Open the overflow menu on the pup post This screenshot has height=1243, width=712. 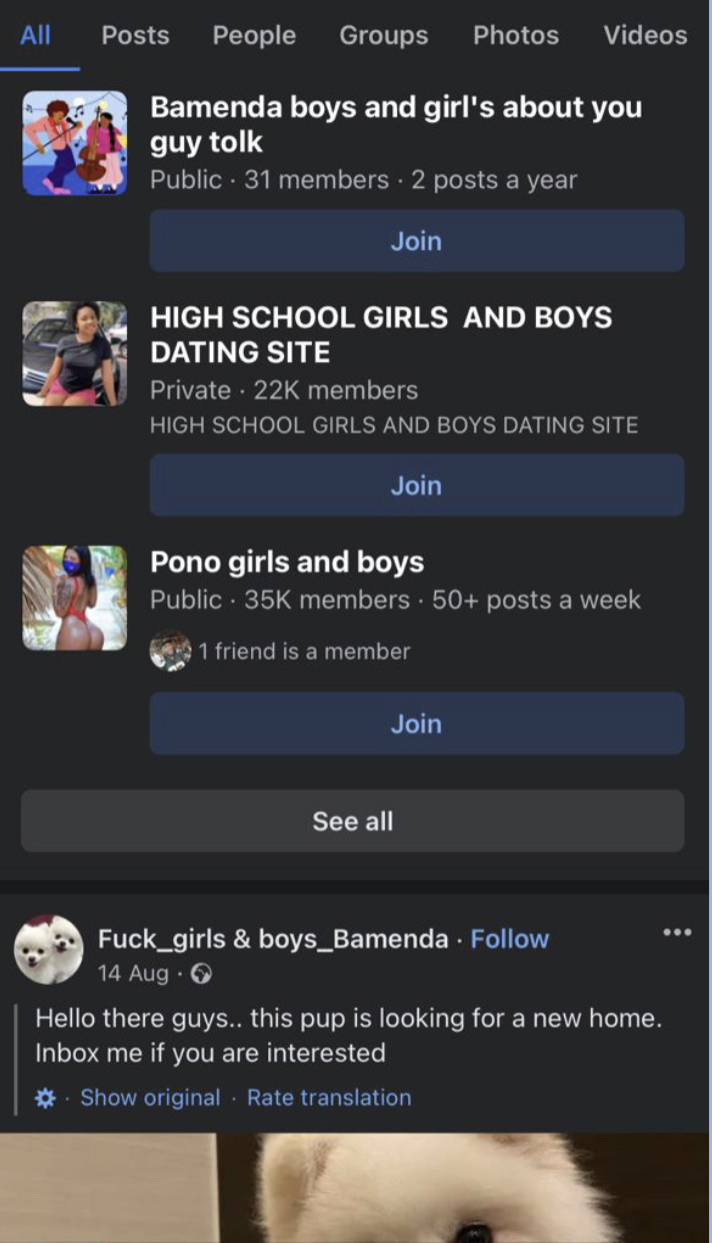click(x=677, y=932)
